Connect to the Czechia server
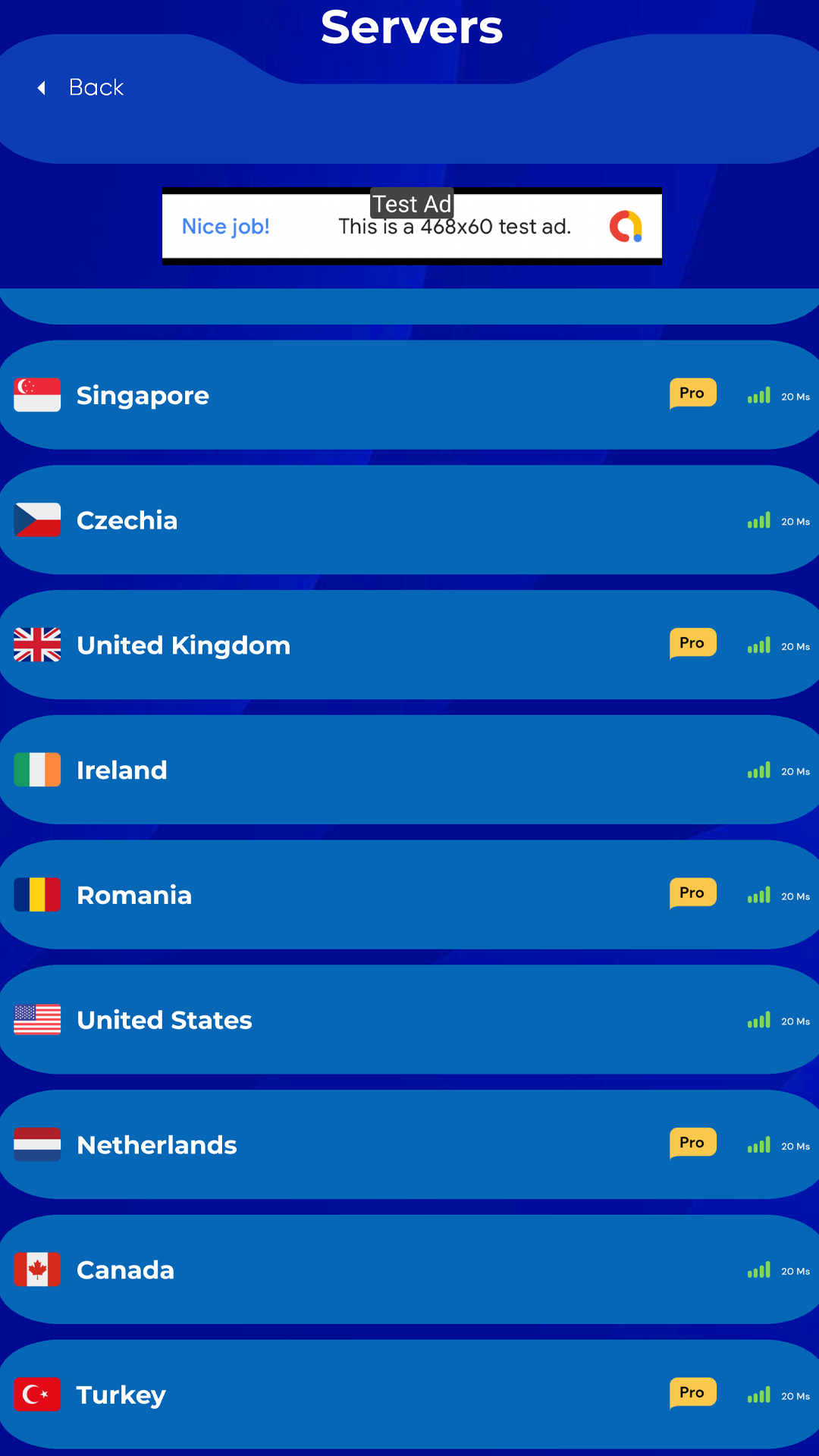 (x=409, y=520)
